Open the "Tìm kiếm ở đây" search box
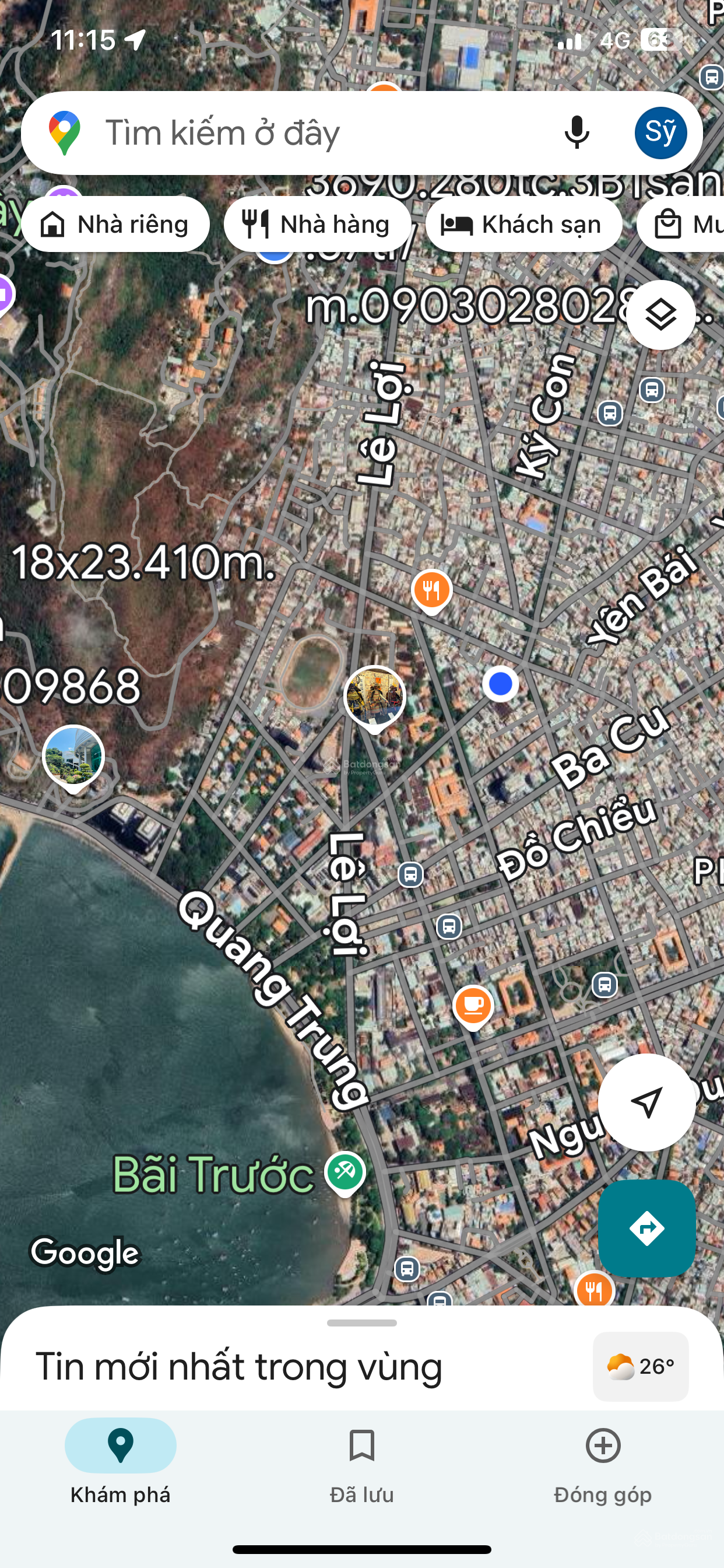The image size is (724, 1568). tap(304, 132)
